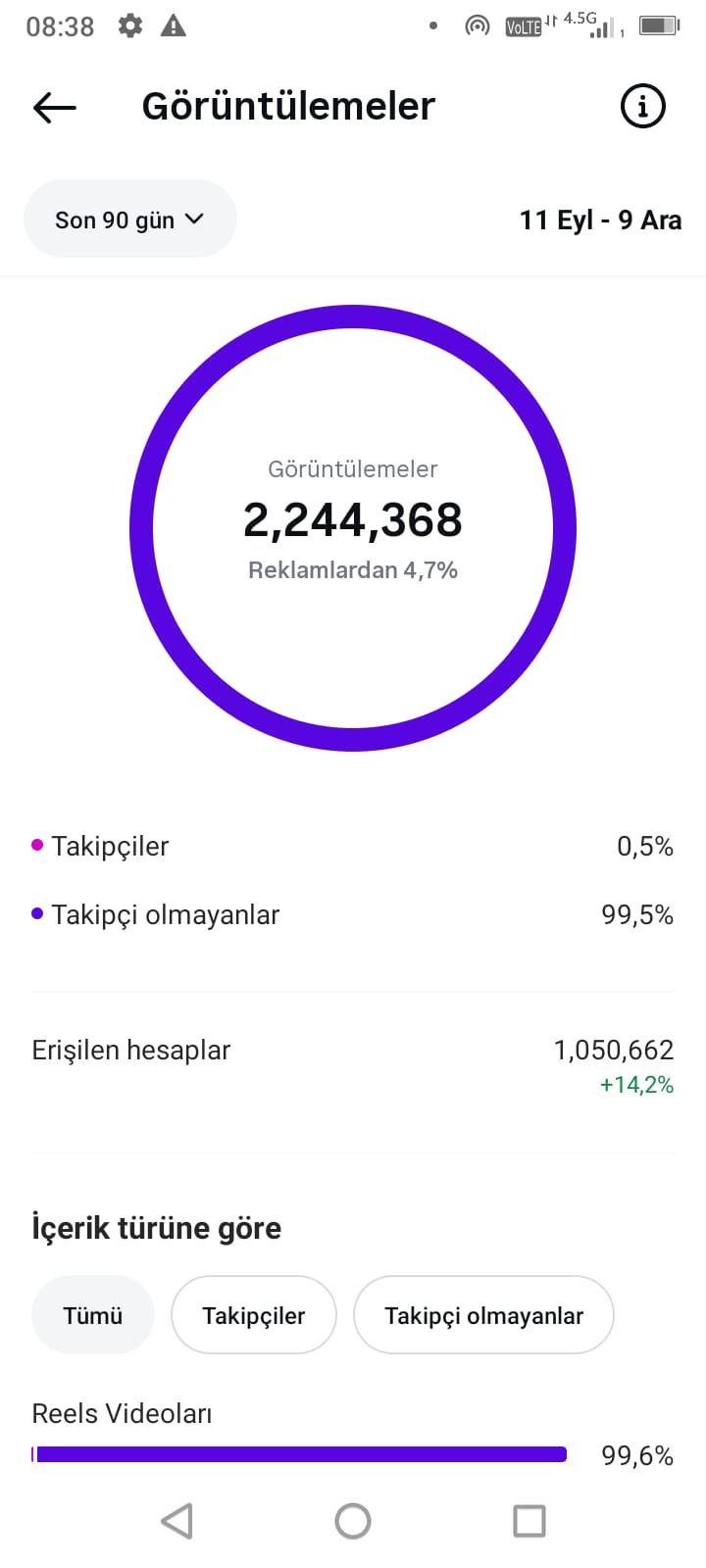
Task: Select the Tümü content filter chip
Action: 93,1315
